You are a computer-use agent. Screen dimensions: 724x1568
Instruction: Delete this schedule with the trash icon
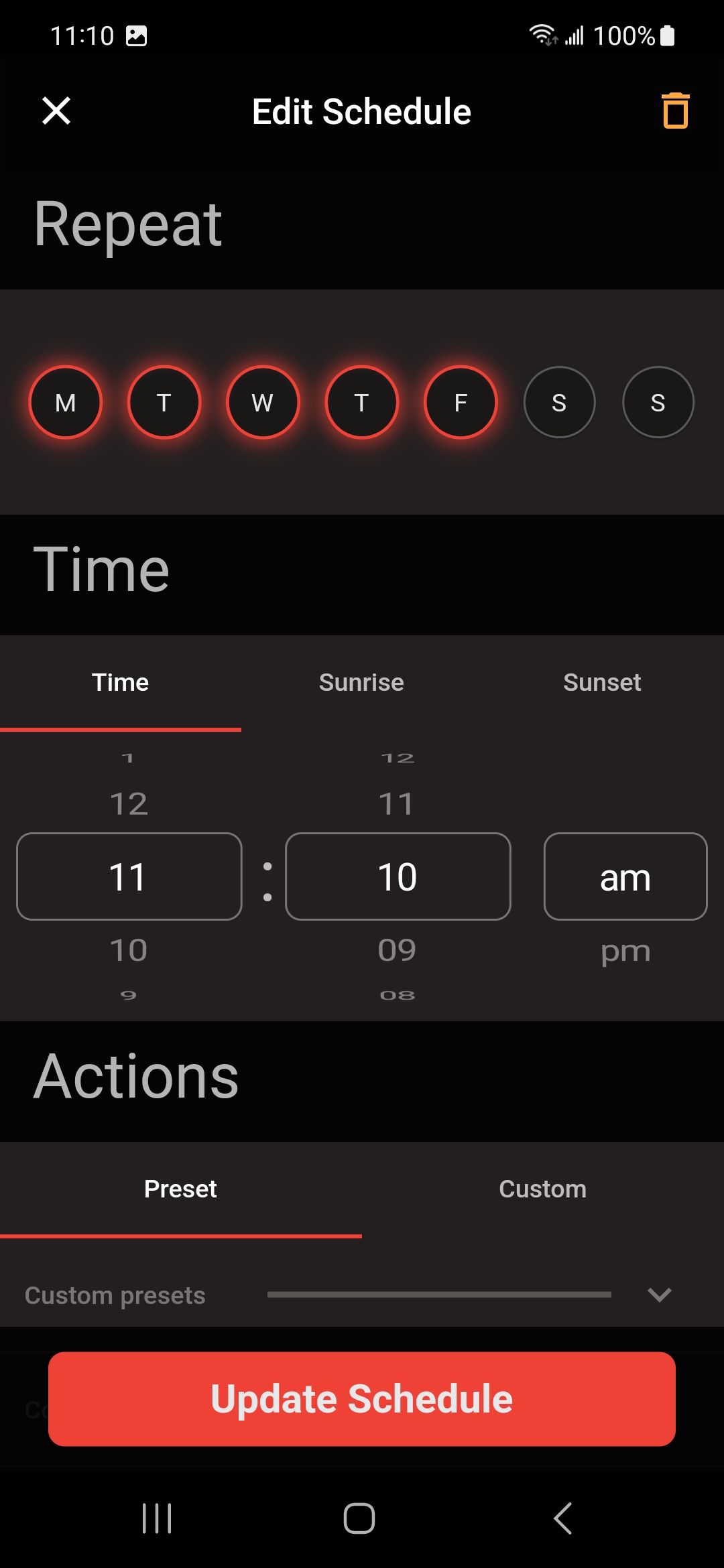pyautogui.click(x=675, y=111)
